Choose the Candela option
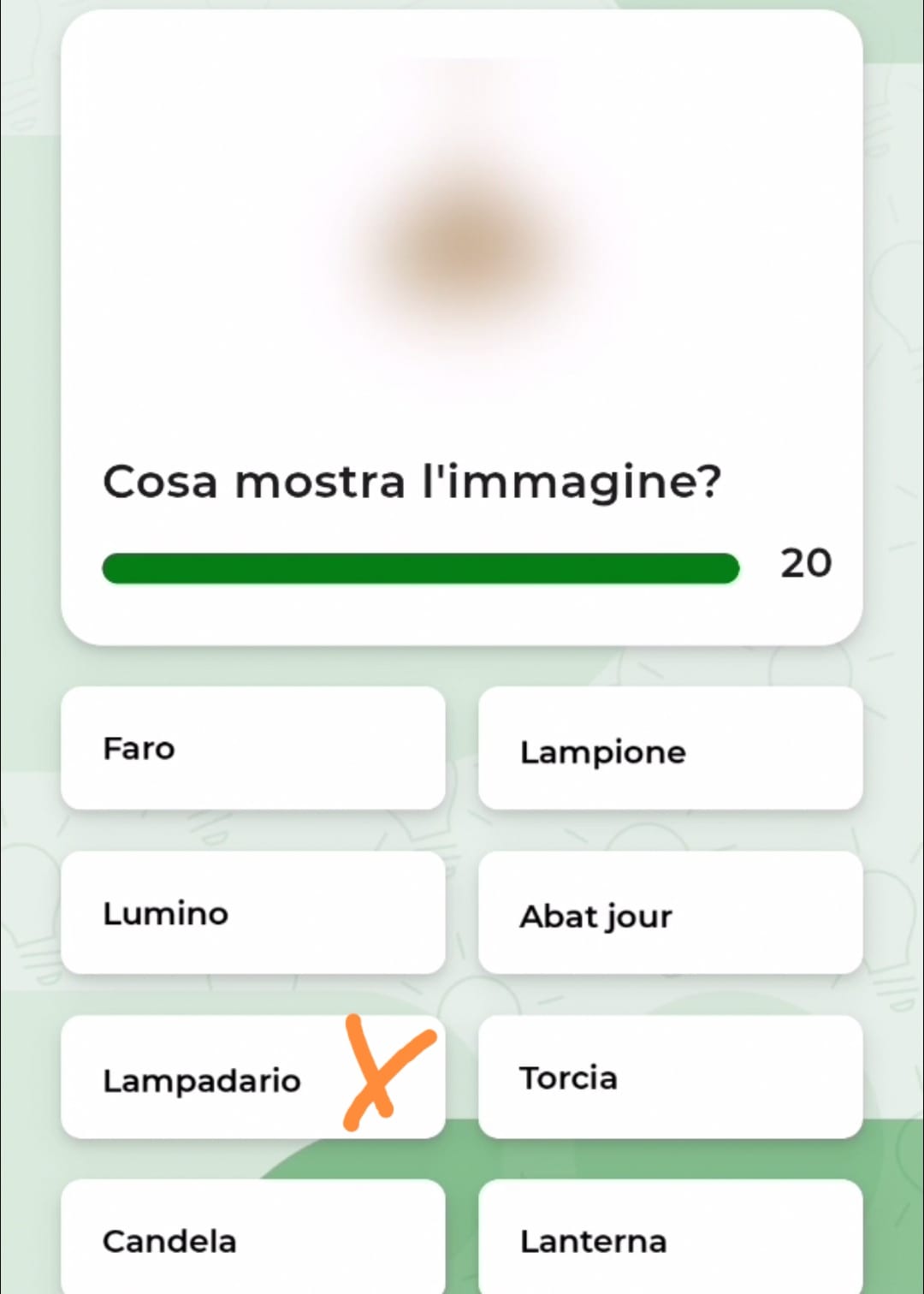The image size is (924, 1294). point(252,1238)
